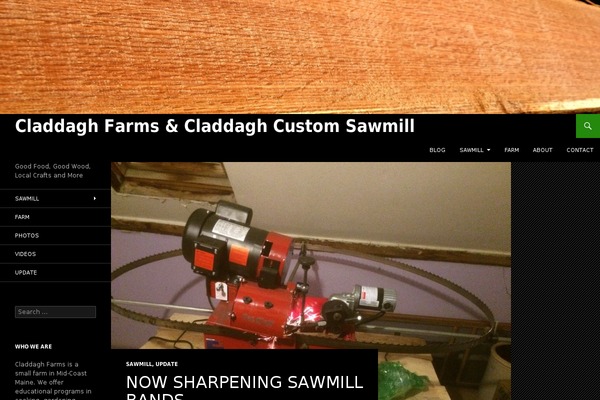Open the About page

(x=542, y=150)
